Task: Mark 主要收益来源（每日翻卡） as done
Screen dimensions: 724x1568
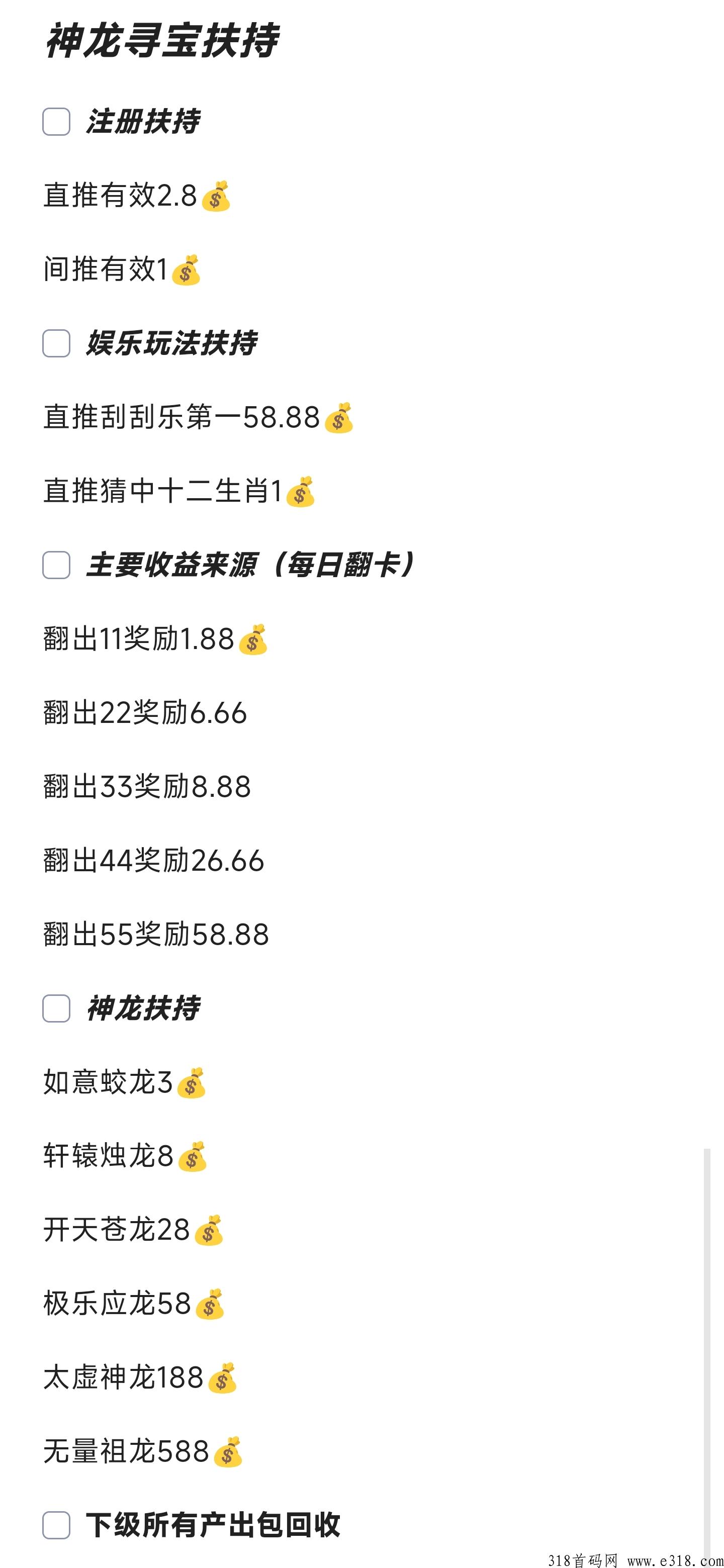Action: [x=56, y=565]
